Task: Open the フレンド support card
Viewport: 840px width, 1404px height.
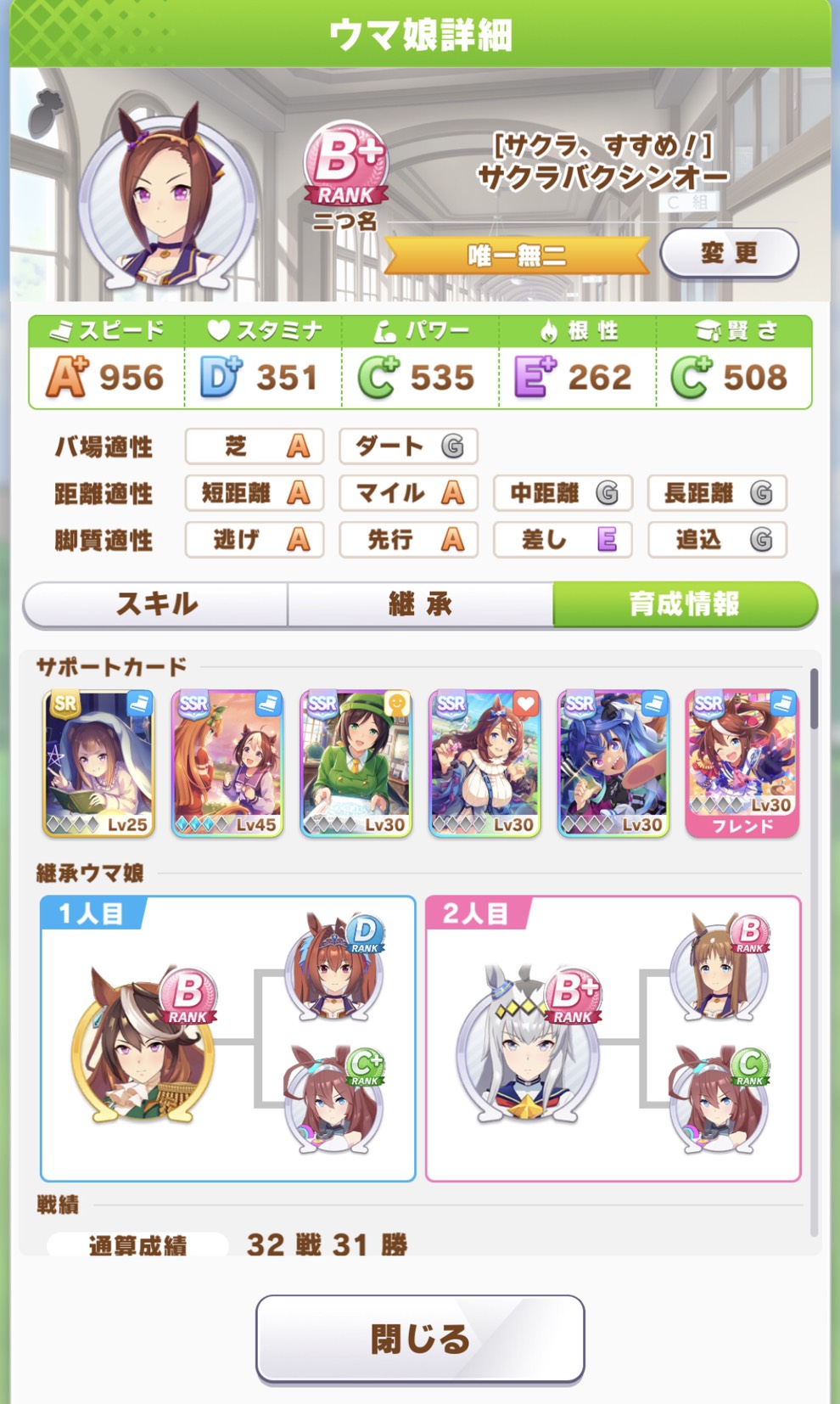Action: click(742, 764)
